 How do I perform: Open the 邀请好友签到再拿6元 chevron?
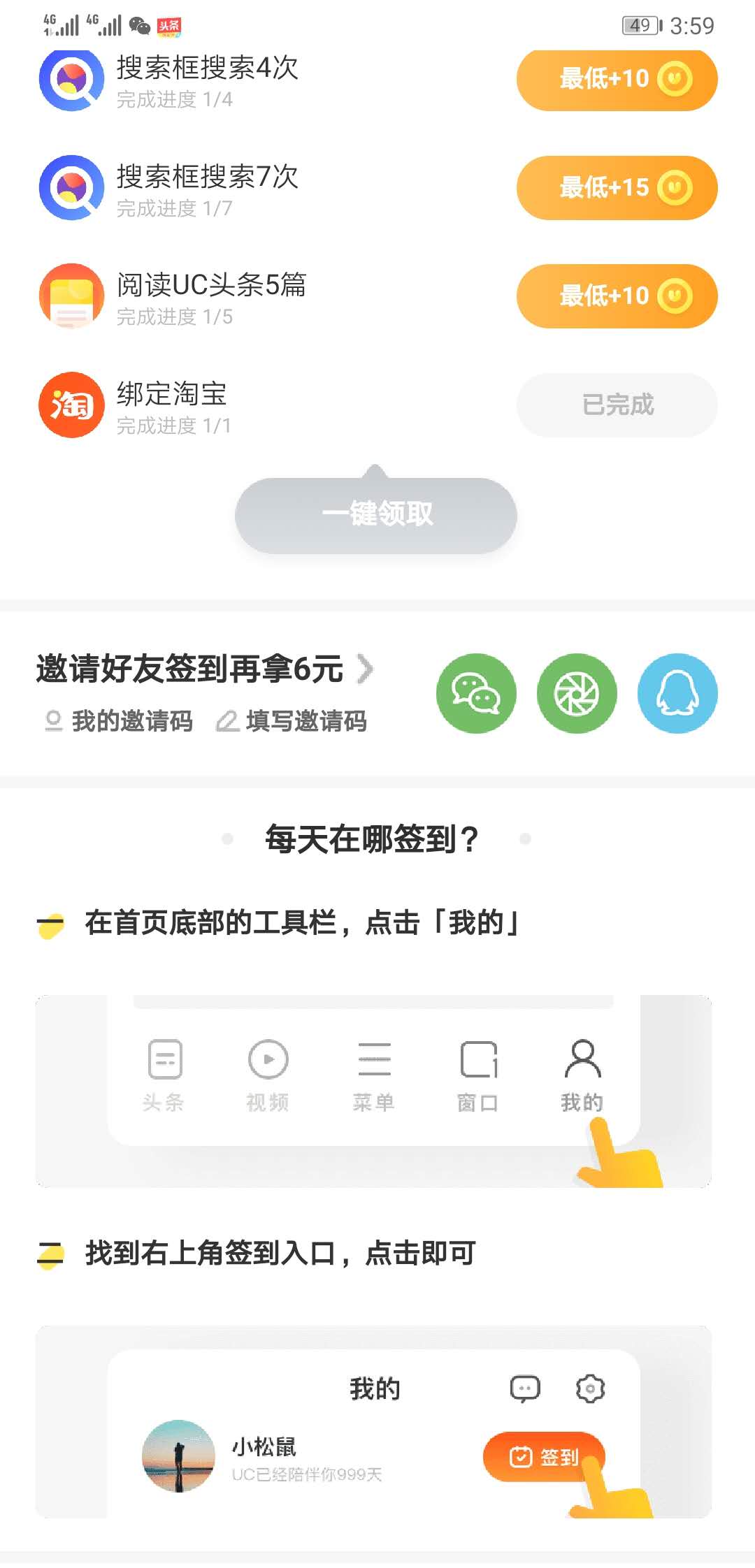pyautogui.click(x=366, y=668)
